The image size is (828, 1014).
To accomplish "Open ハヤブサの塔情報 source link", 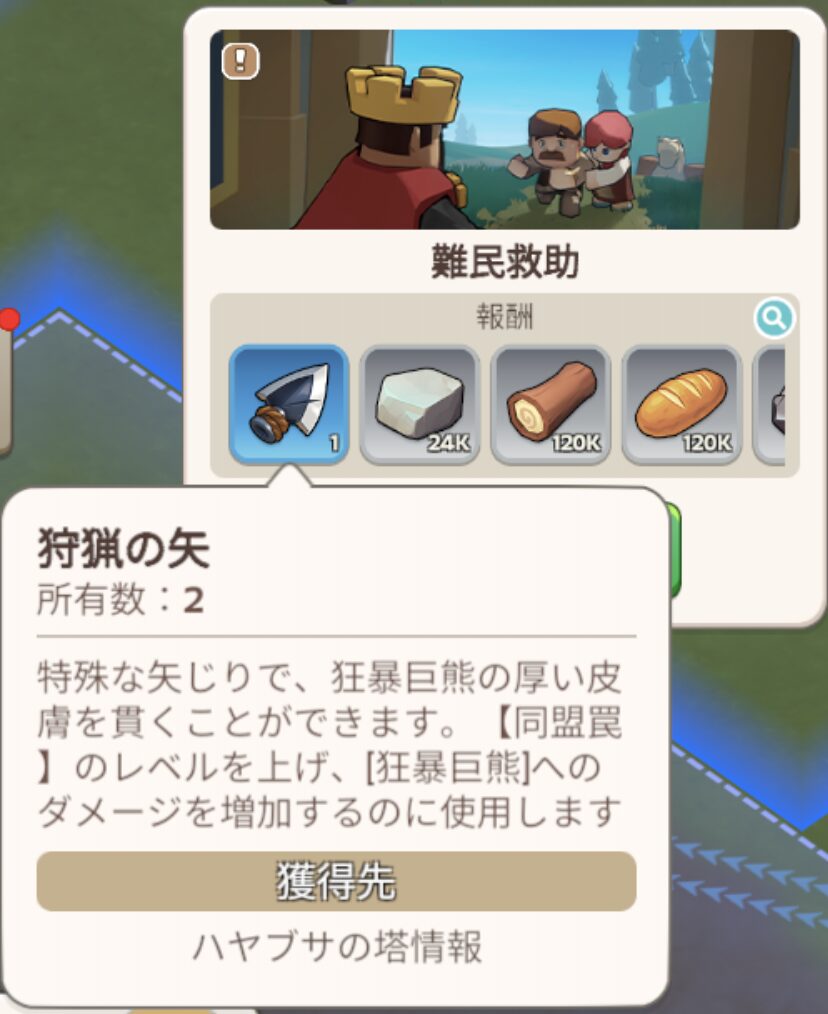I will [336, 946].
